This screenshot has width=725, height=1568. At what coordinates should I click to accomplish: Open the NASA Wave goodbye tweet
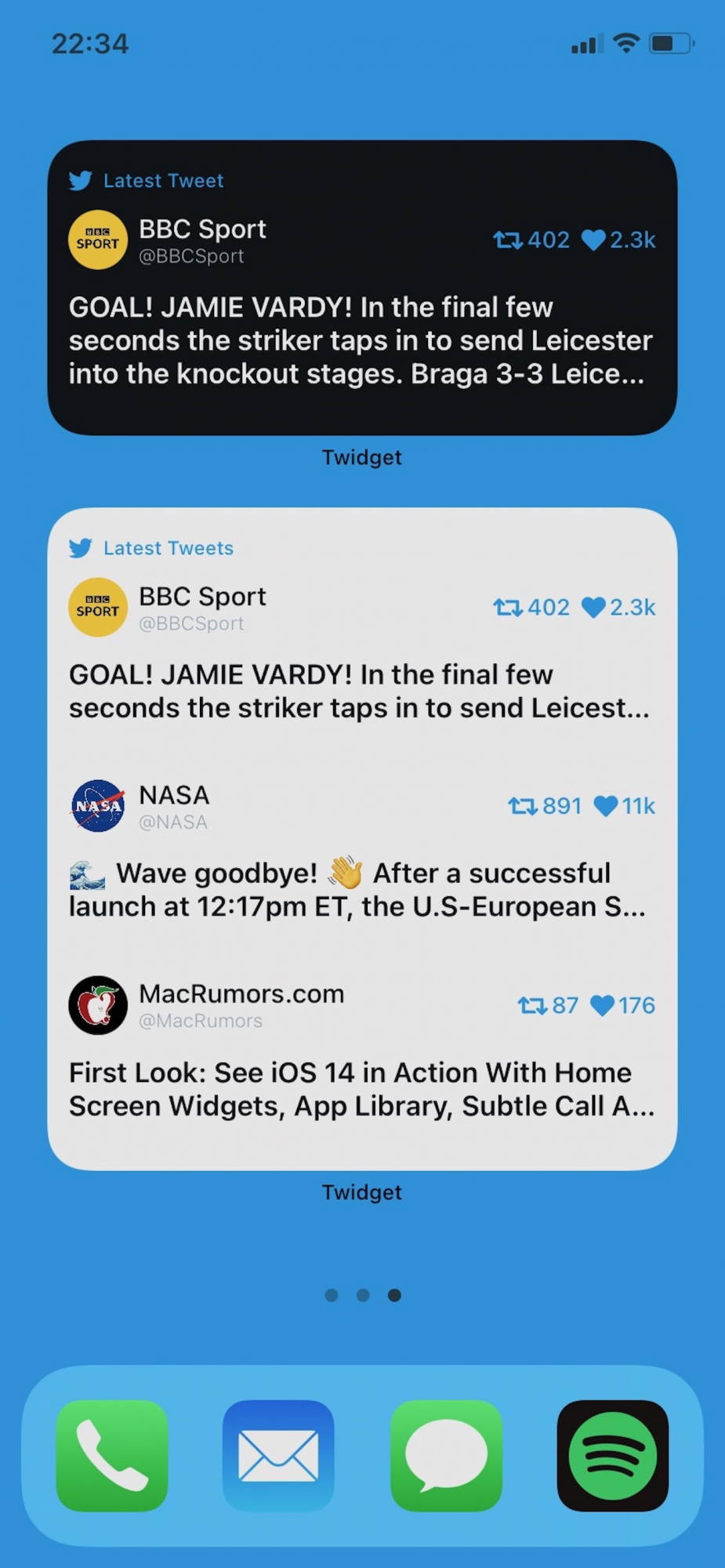[x=362, y=849]
